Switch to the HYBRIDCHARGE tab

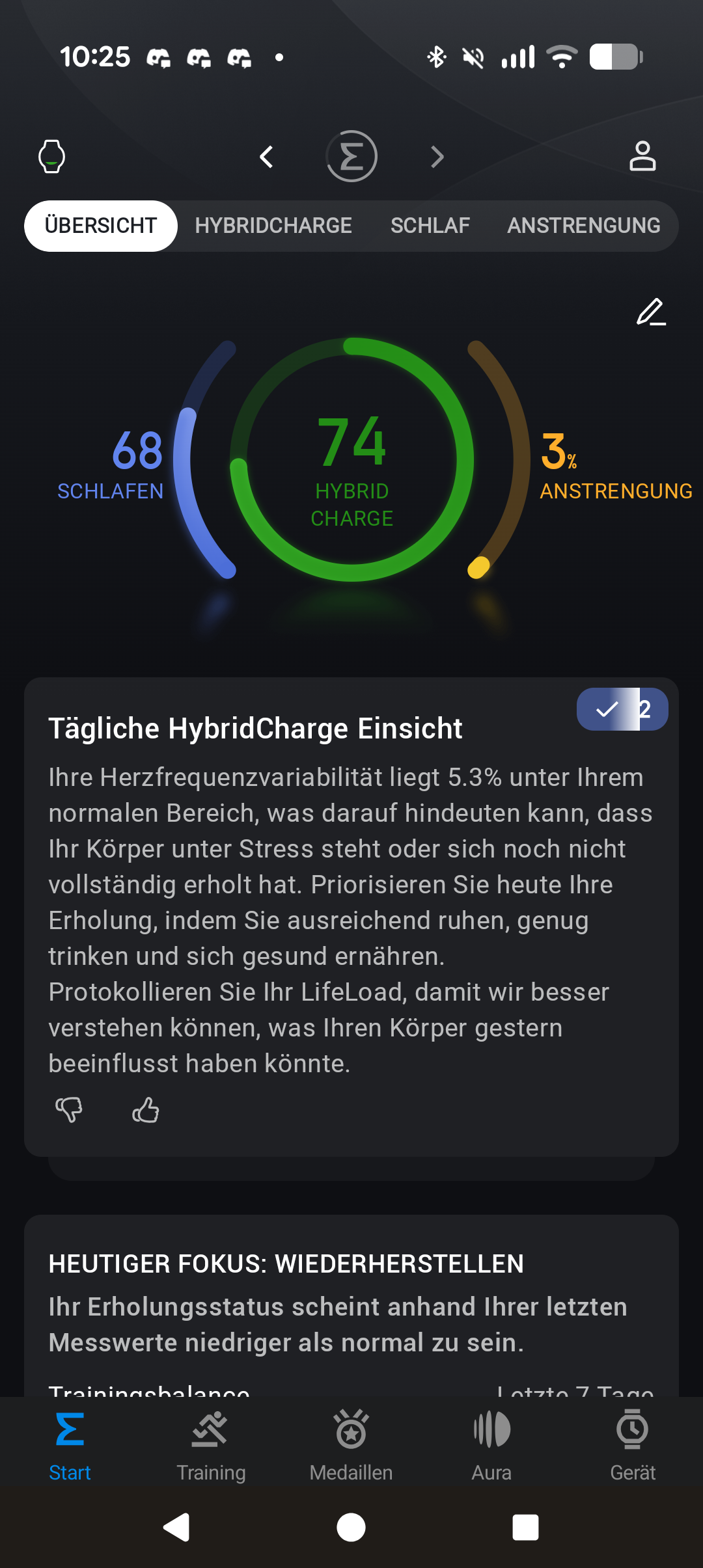pyautogui.click(x=273, y=225)
